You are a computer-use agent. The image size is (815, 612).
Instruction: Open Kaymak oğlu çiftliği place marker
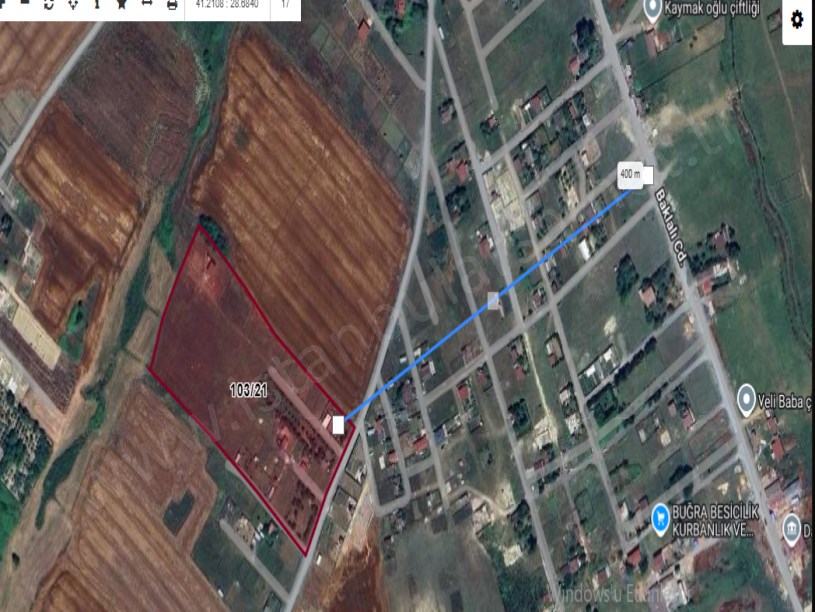(x=653, y=11)
